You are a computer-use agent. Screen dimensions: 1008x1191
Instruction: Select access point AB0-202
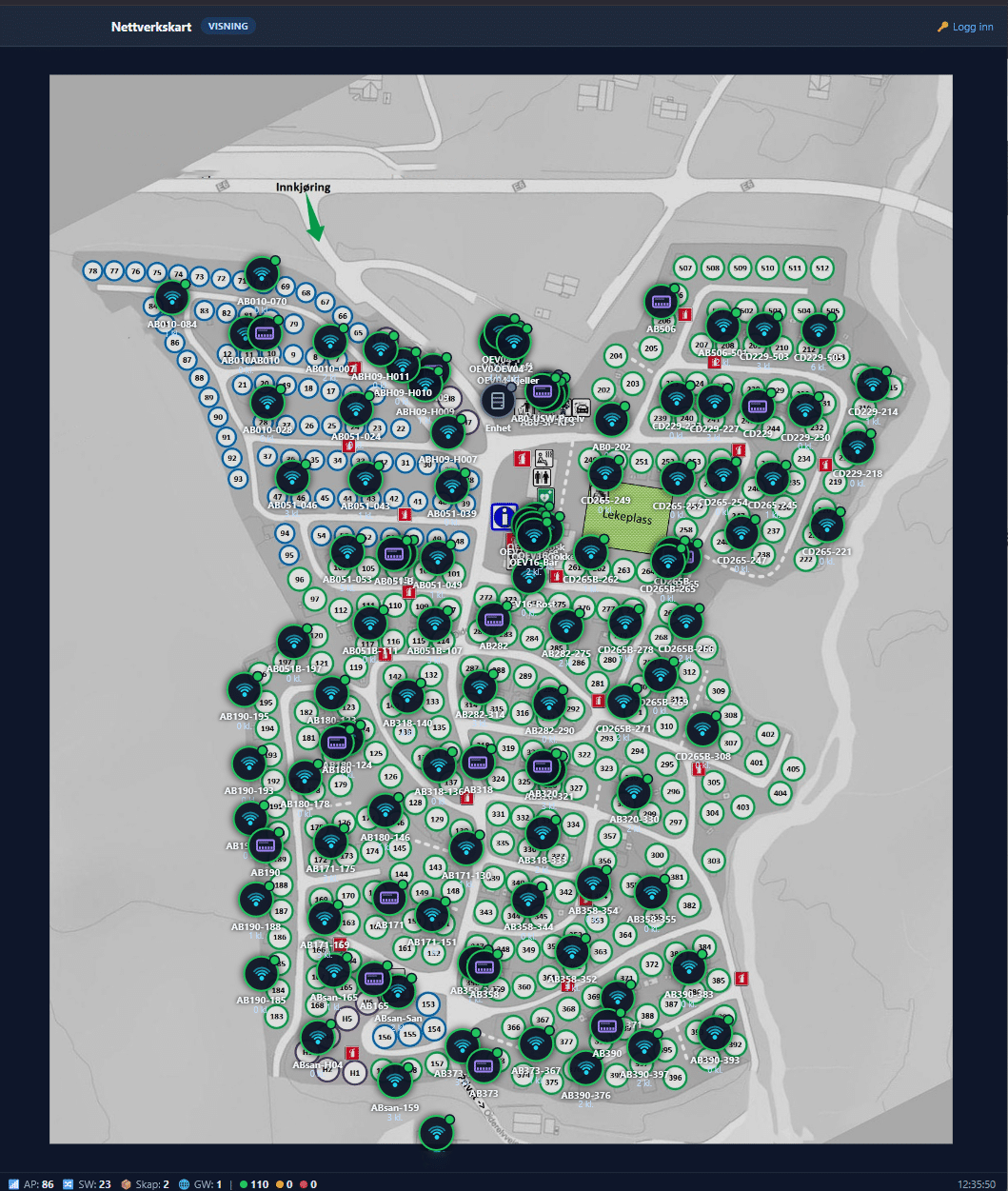(611, 420)
